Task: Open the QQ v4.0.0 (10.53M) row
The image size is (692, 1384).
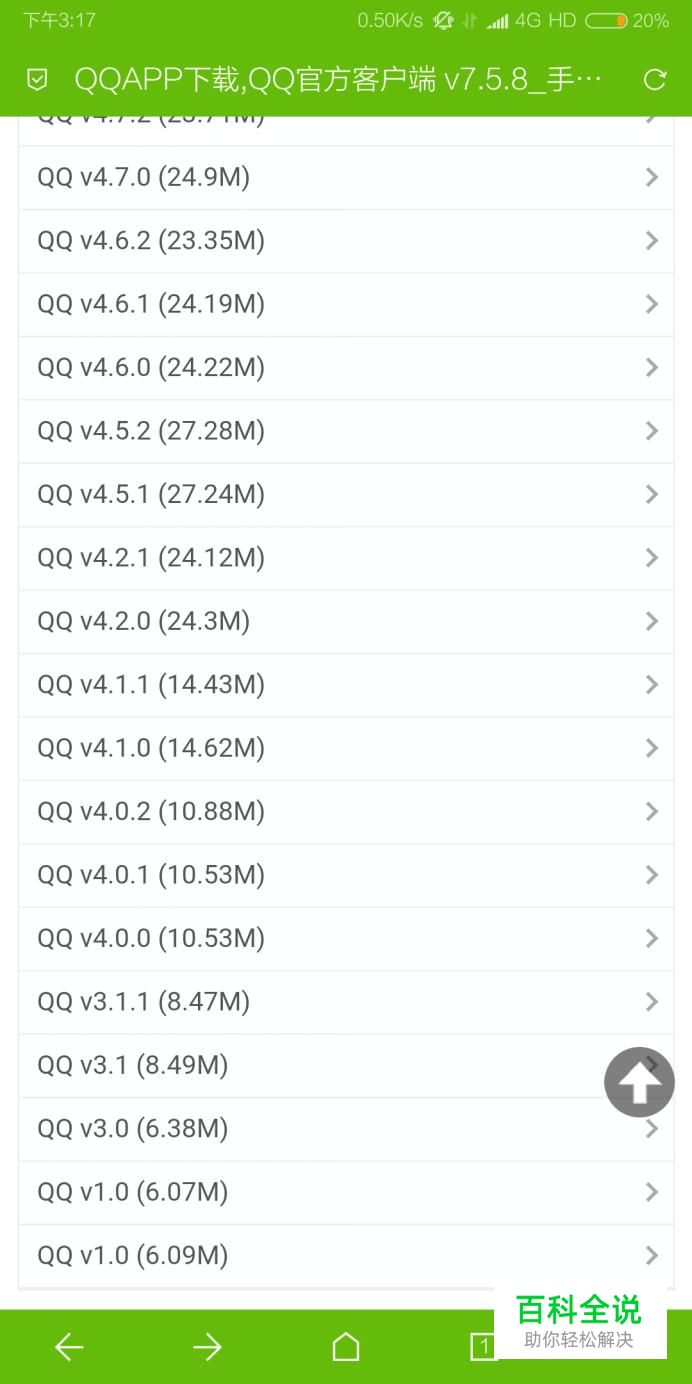Action: [x=346, y=939]
